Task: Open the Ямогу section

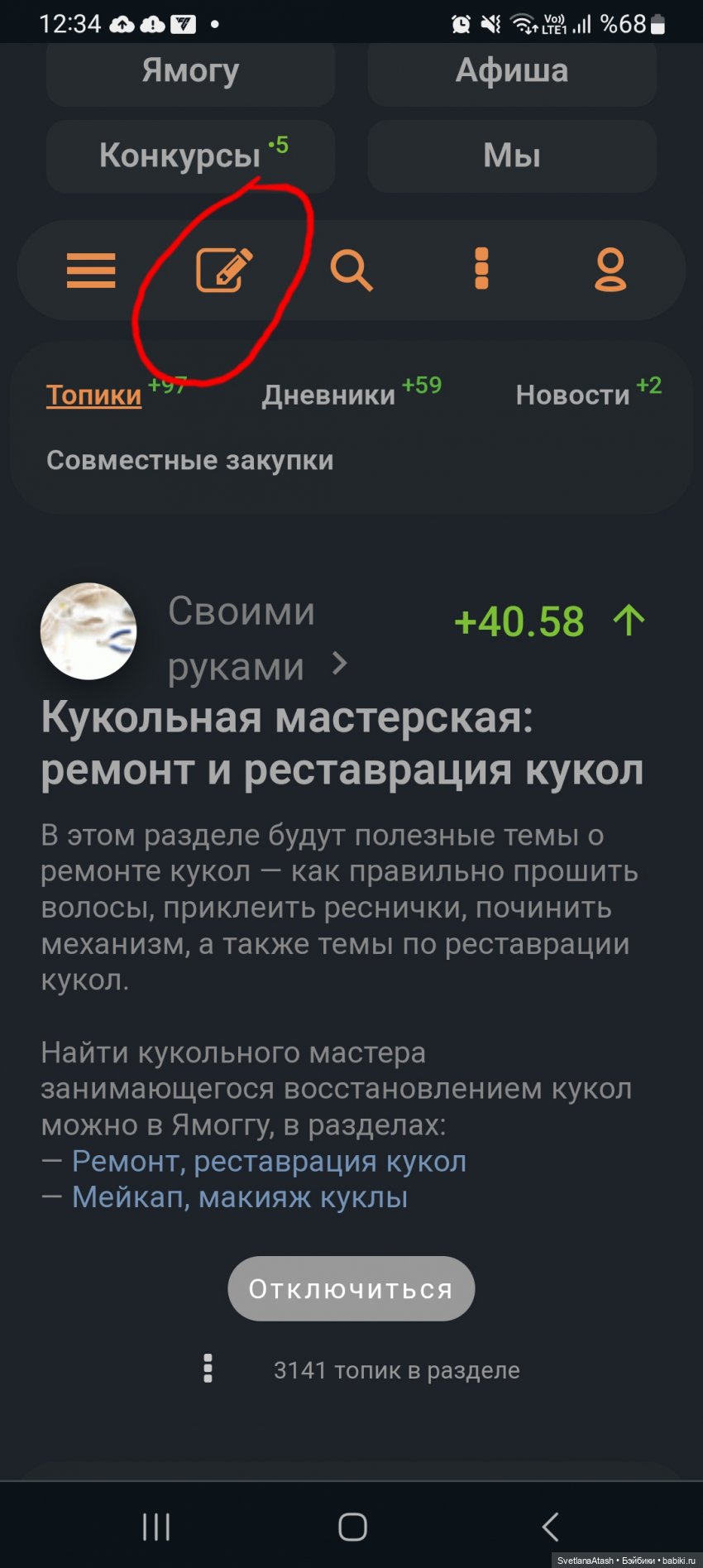Action: (190, 71)
